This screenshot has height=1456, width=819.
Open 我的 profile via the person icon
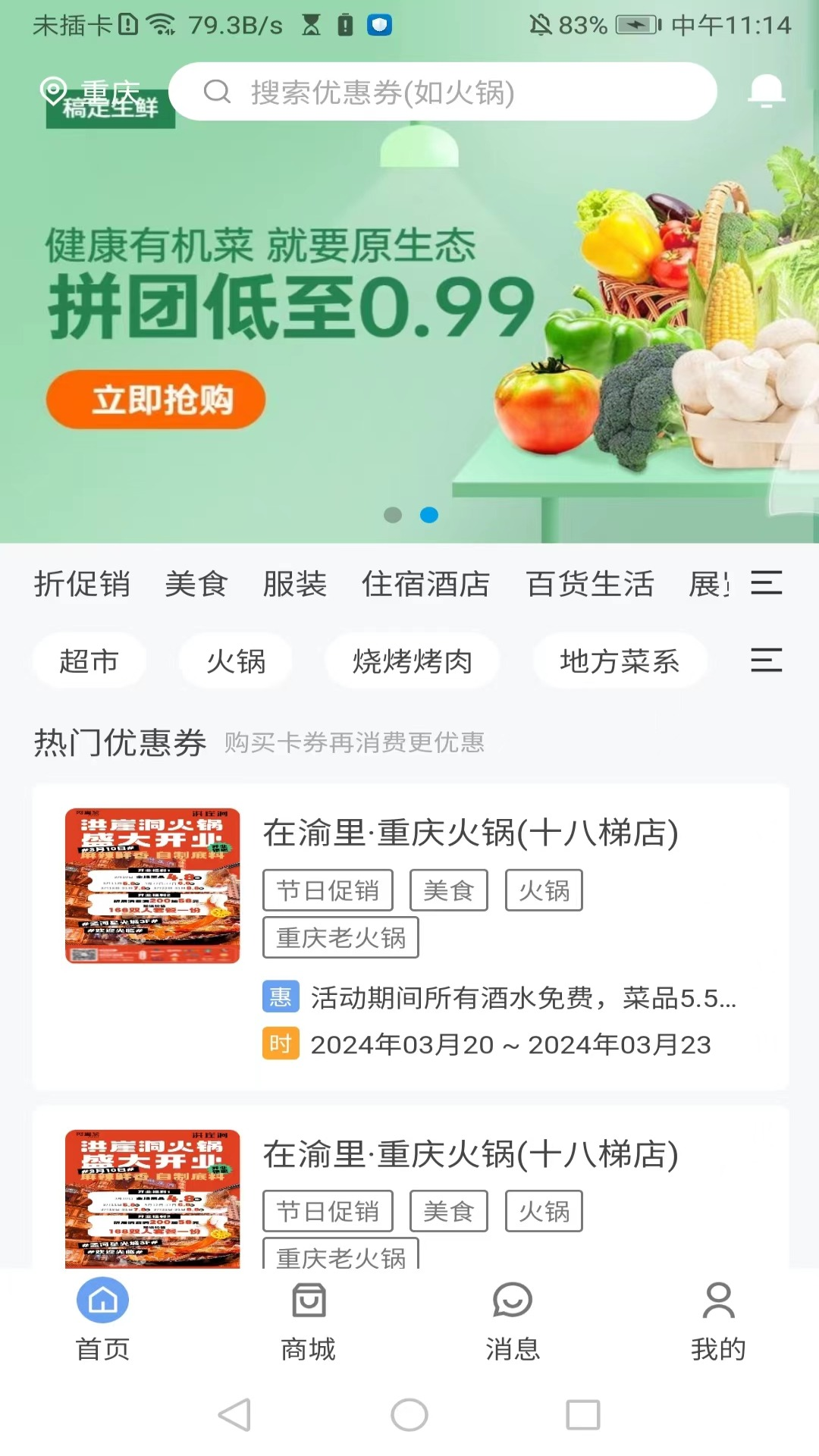pyautogui.click(x=717, y=1299)
